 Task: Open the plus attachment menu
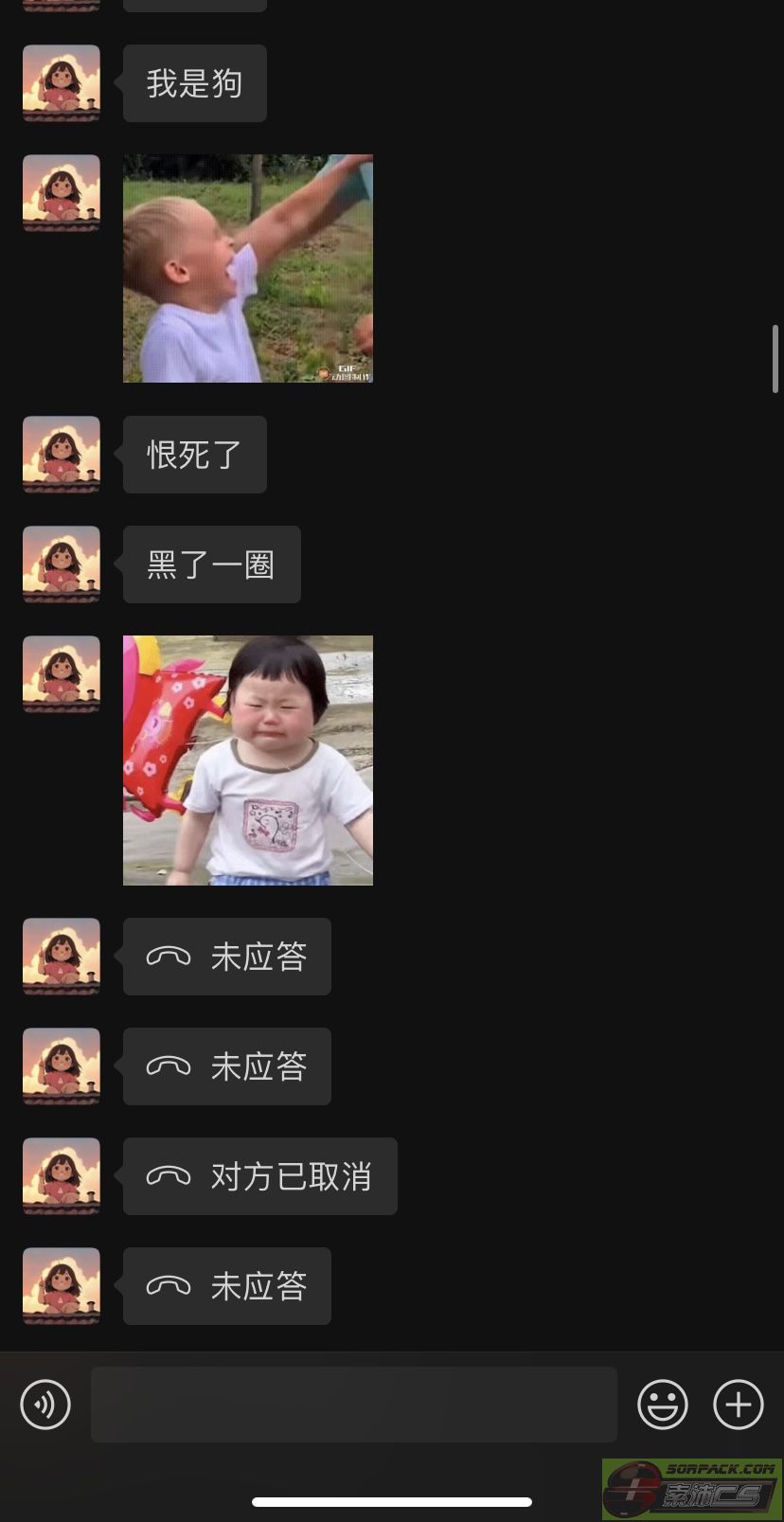coord(739,1404)
